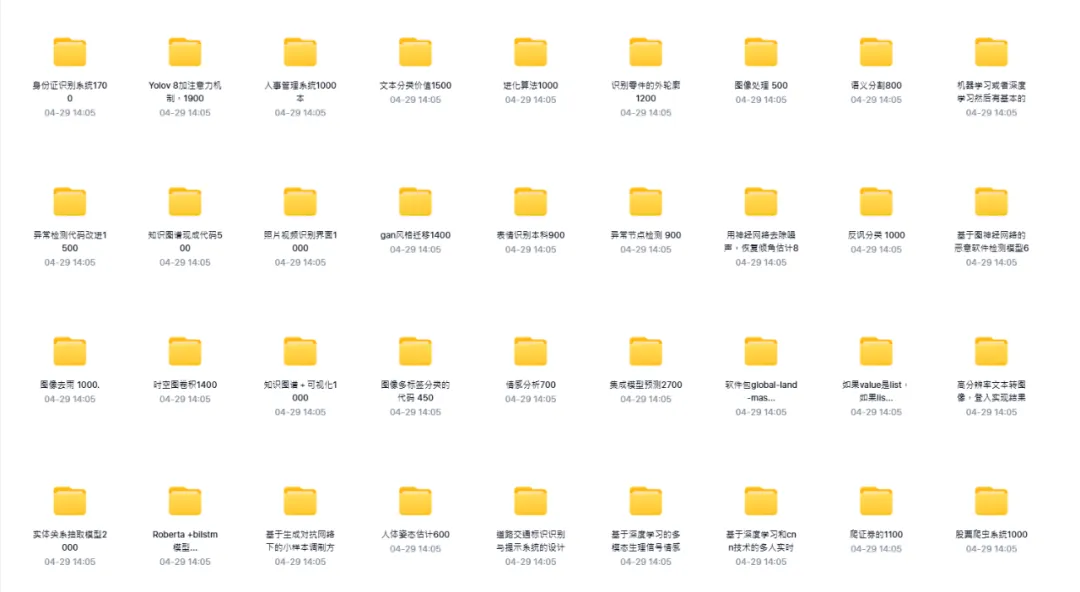Open the 反讽分类 1000 folder
Screen dimensions: 1080x592
click(876, 201)
